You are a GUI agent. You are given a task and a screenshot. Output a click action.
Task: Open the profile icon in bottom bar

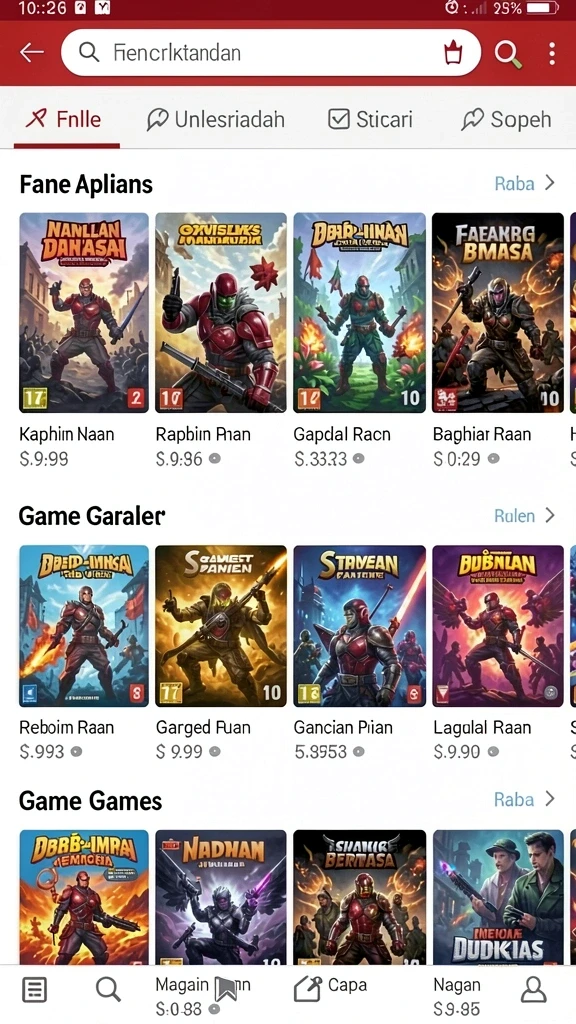[534, 990]
